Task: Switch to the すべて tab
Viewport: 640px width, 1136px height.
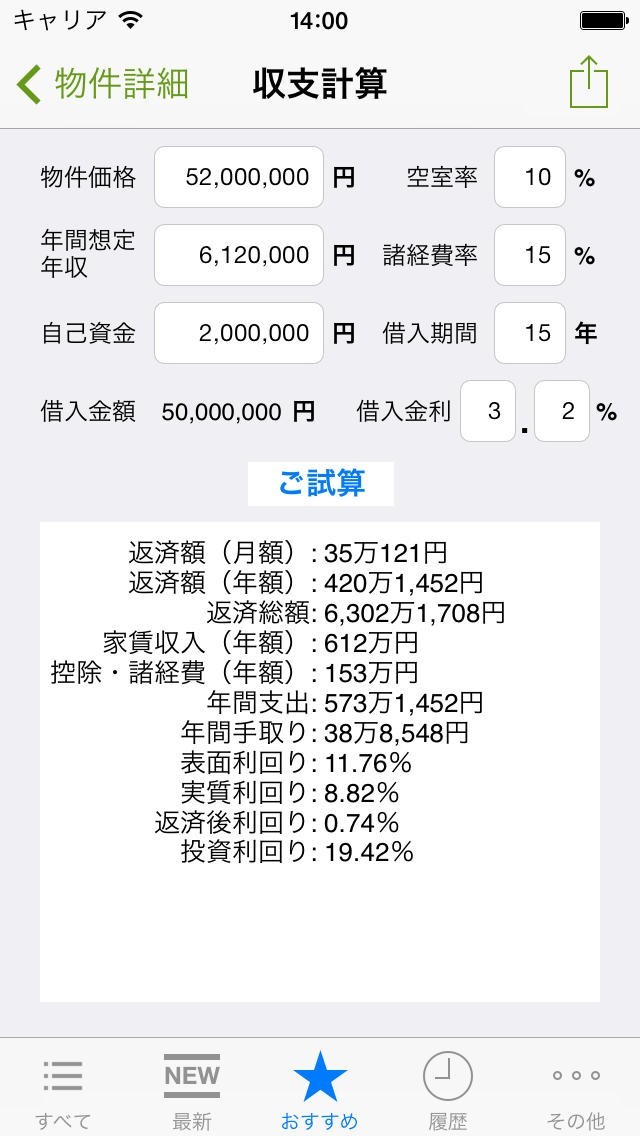Action: (63, 1089)
